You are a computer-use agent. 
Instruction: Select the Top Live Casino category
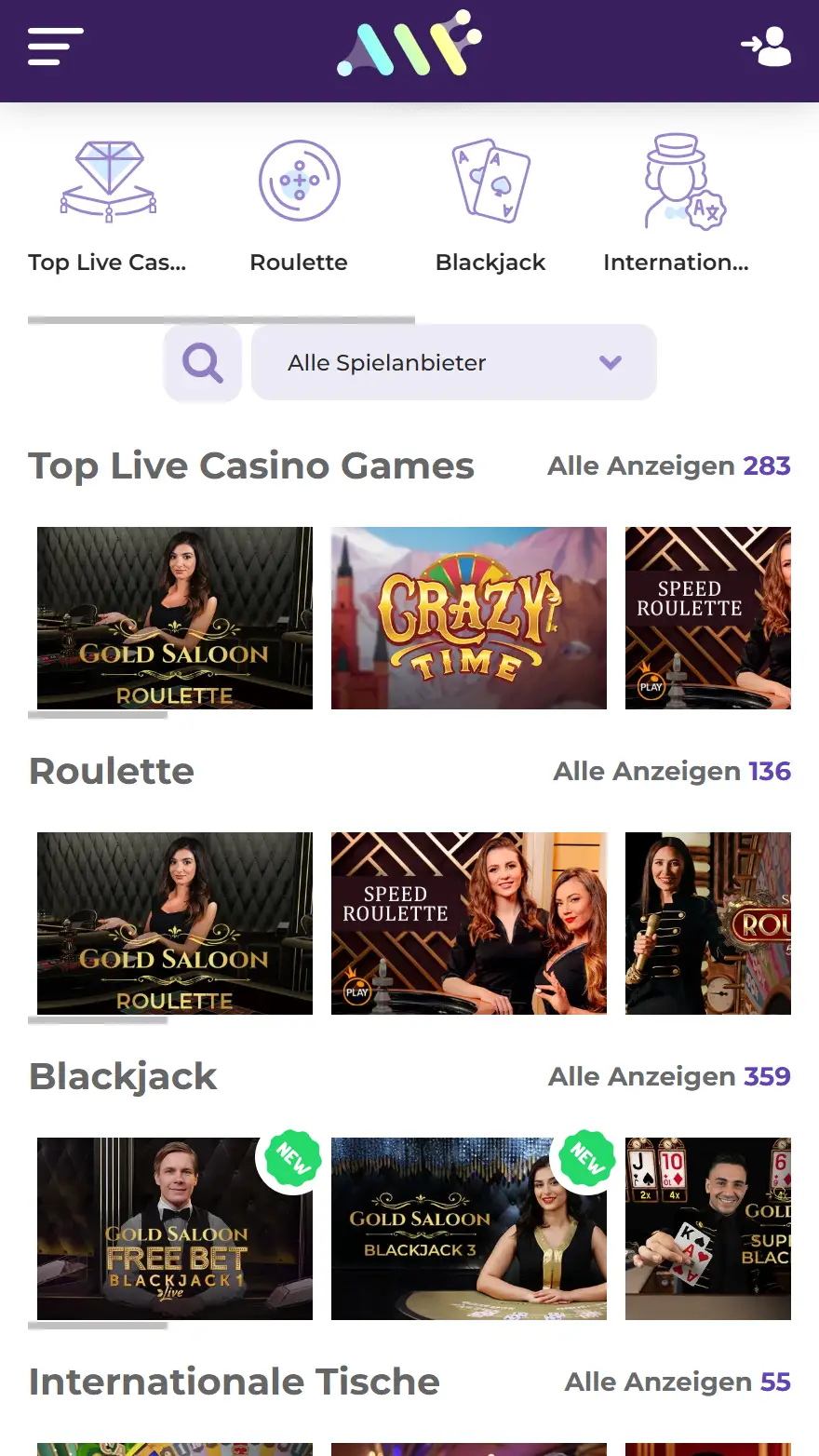(108, 207)
